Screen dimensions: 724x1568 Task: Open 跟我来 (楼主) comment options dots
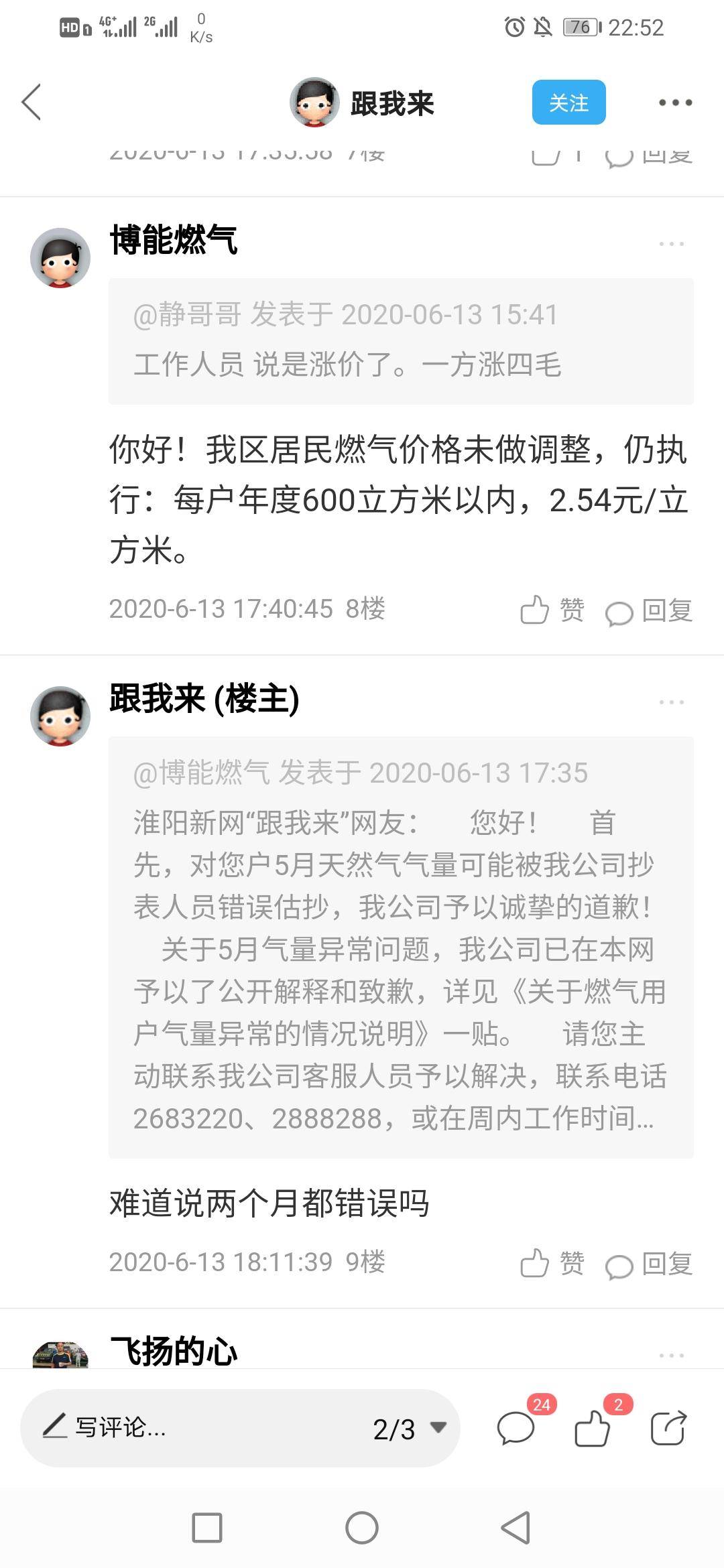[671, 702]
